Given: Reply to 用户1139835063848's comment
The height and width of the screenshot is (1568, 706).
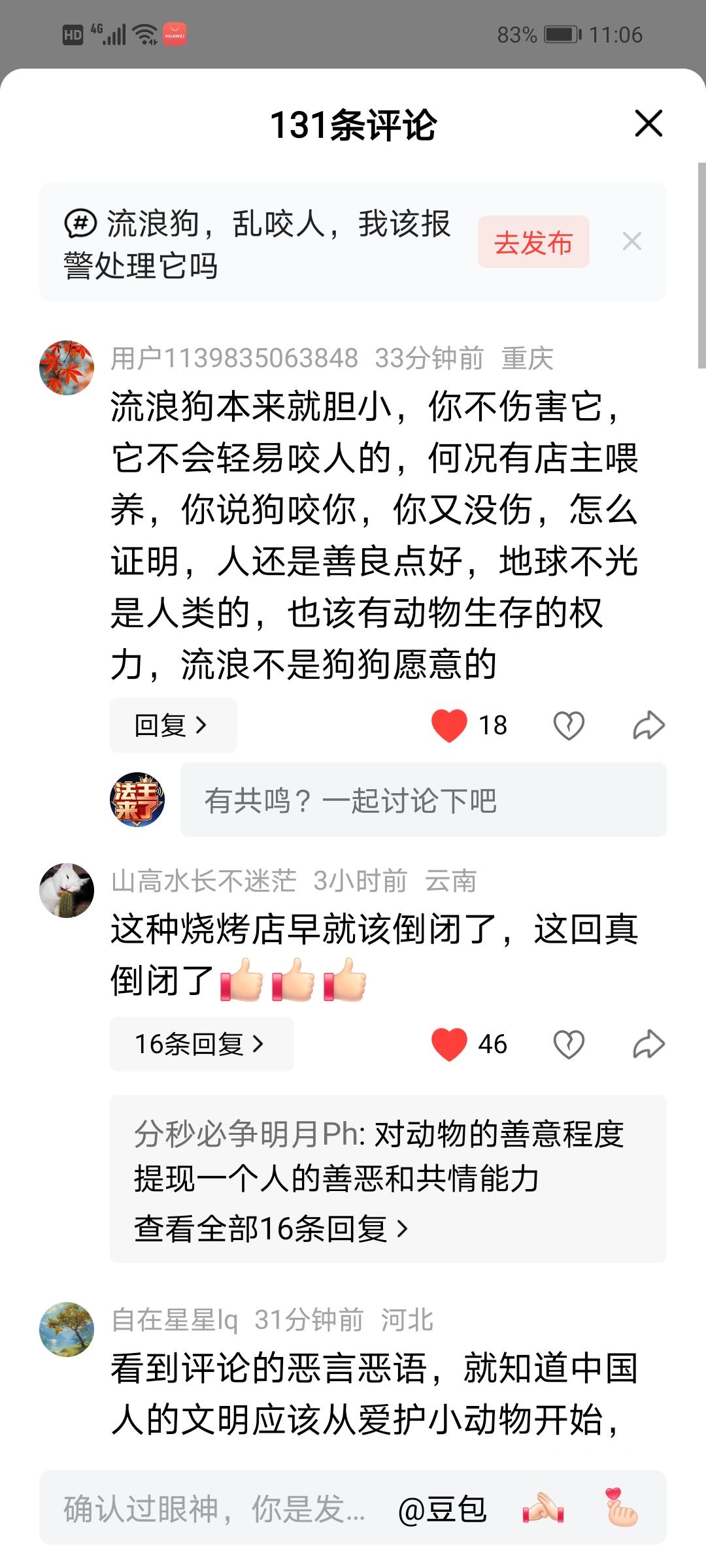Looking at the screenshot, I should tap(173, 725).
